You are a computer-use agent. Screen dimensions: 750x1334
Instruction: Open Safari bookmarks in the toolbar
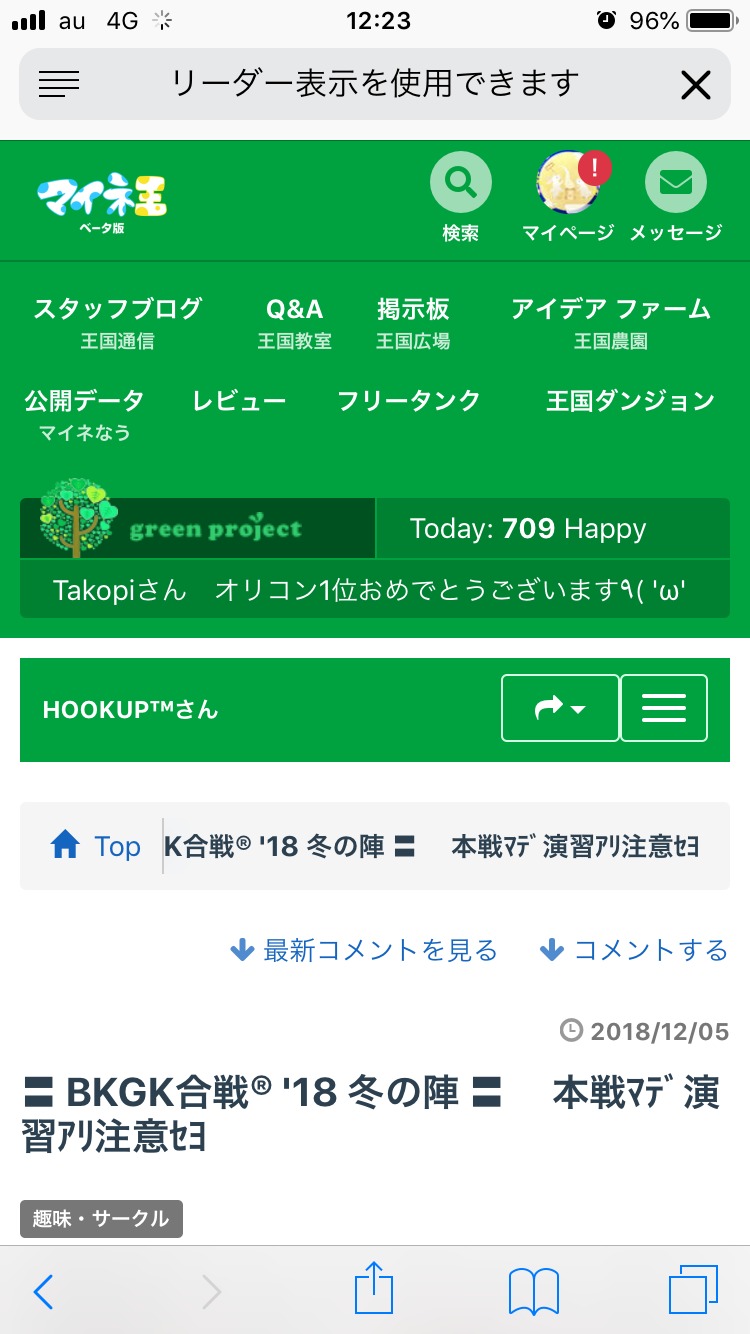534,1292
